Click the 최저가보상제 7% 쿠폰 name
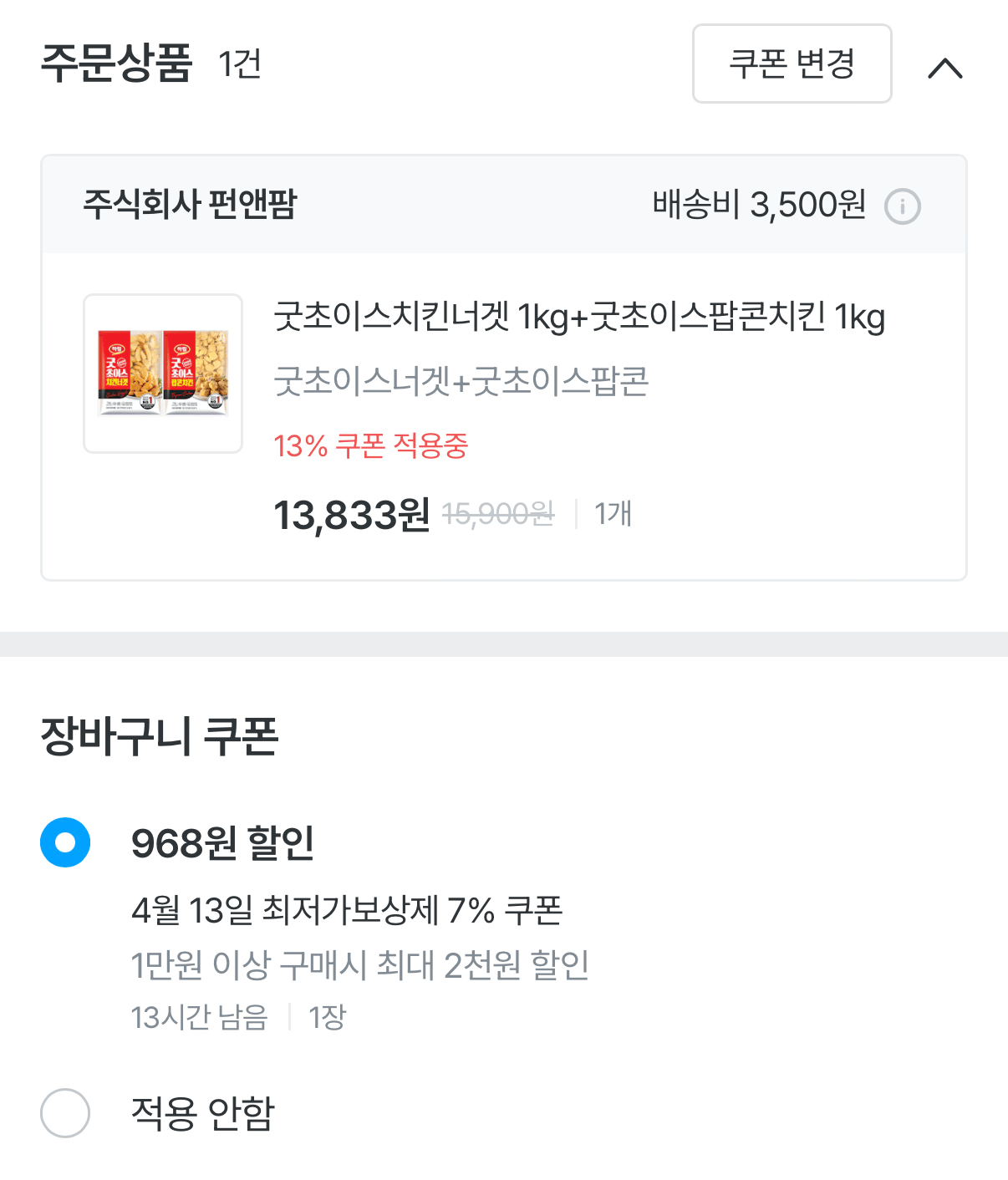 pos(348,913)
